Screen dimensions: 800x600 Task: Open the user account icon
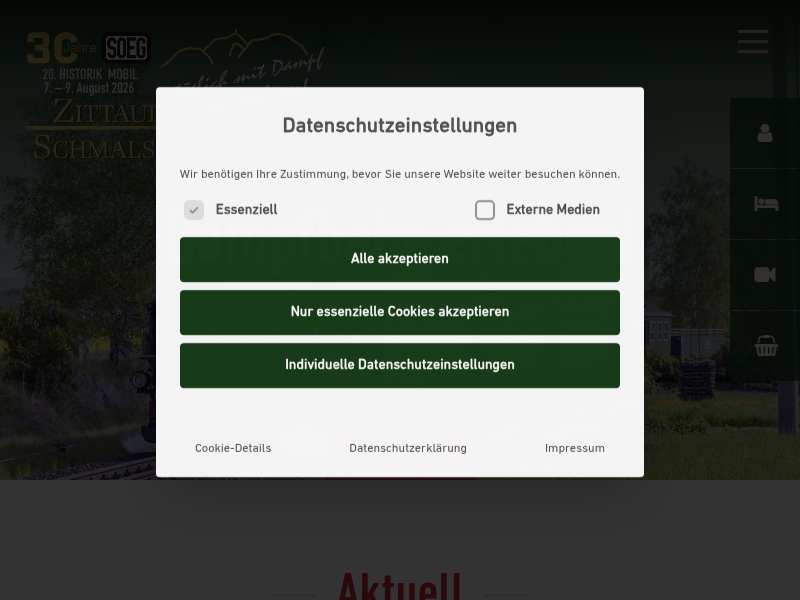[x=765, y=134]
